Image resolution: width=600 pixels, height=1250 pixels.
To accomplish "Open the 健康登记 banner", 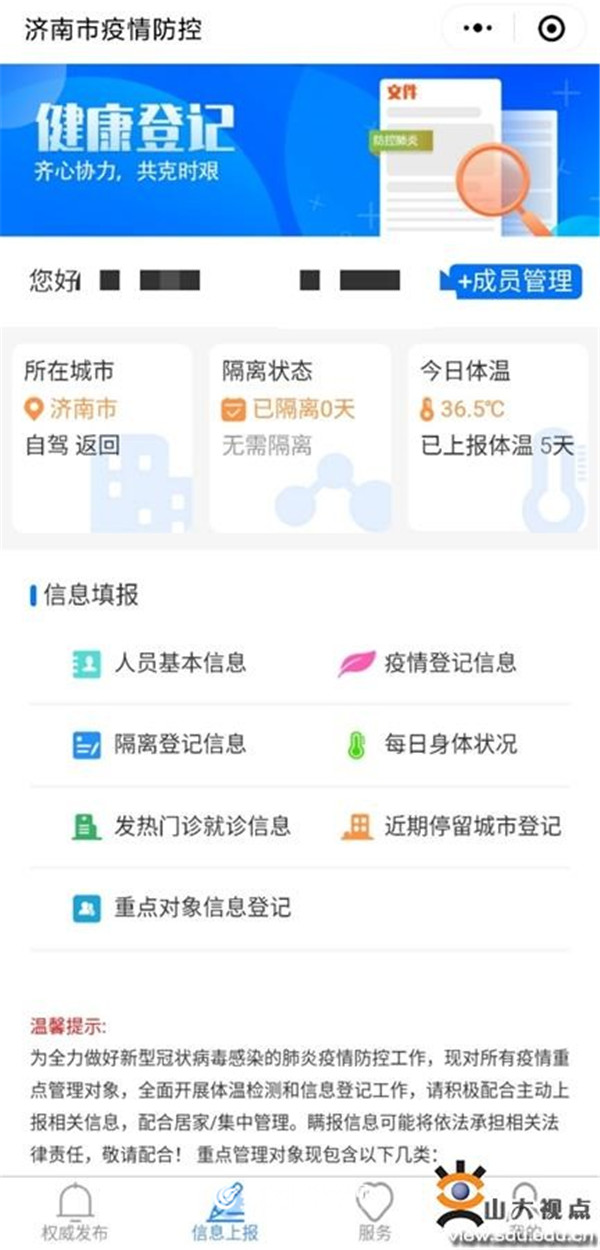I will click(x=300, y=150).
